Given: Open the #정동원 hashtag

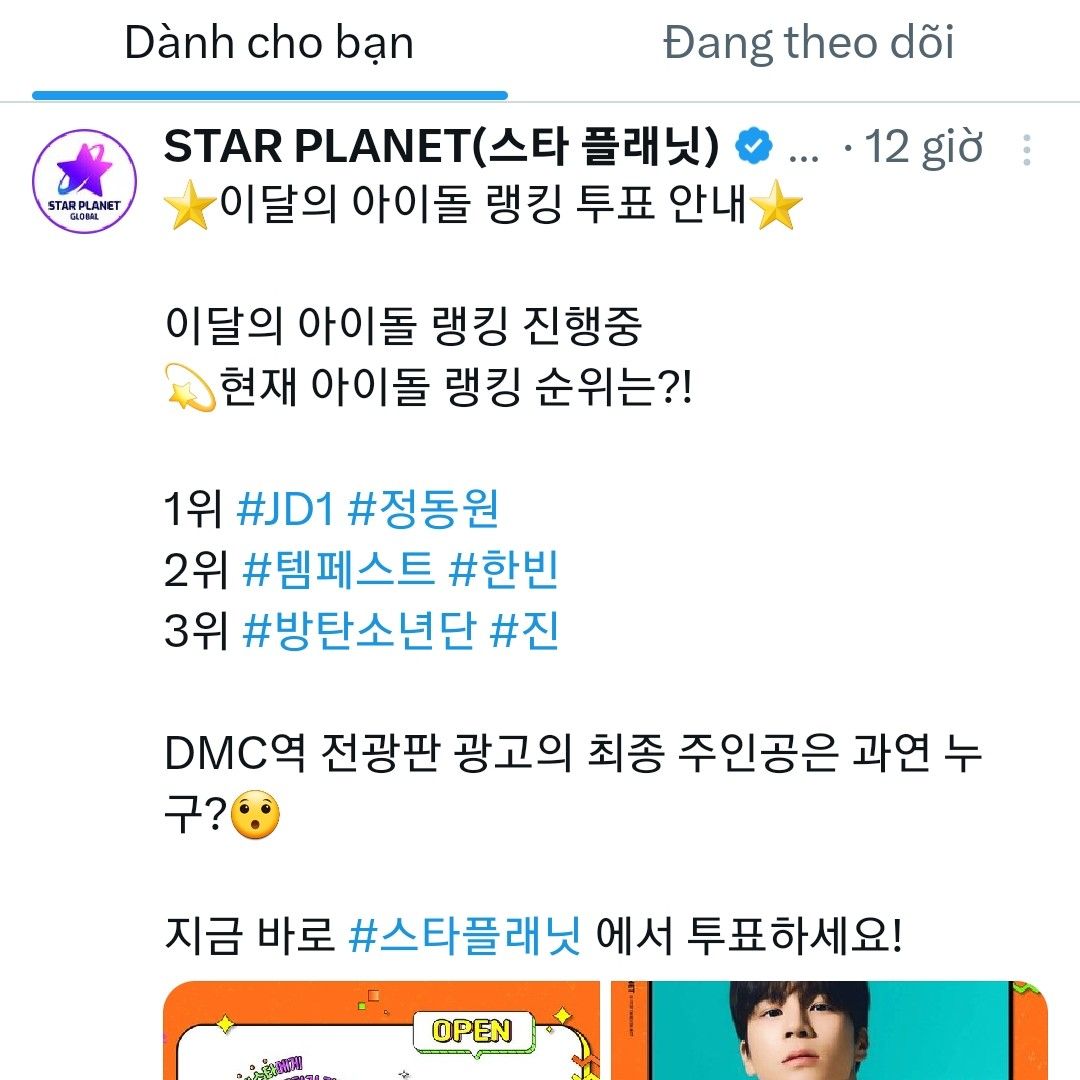Looking at the screenshot, I should click(422, 510).
